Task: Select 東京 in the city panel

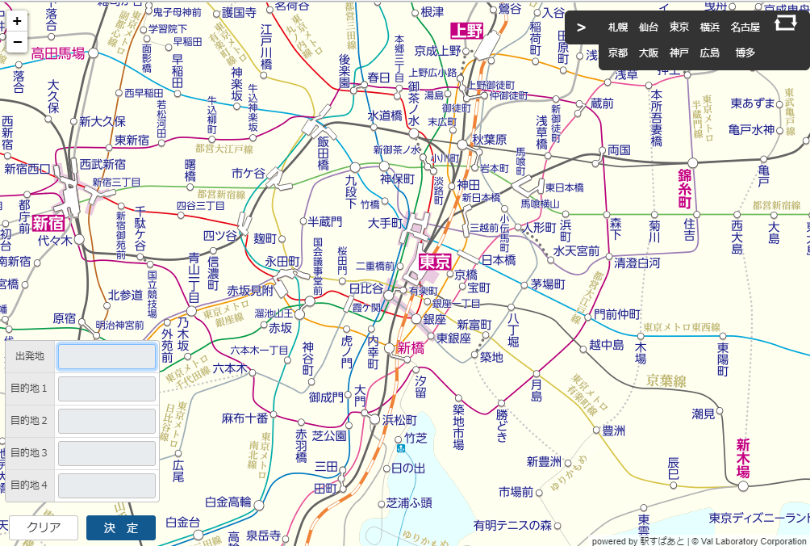Action: [679, 27]
